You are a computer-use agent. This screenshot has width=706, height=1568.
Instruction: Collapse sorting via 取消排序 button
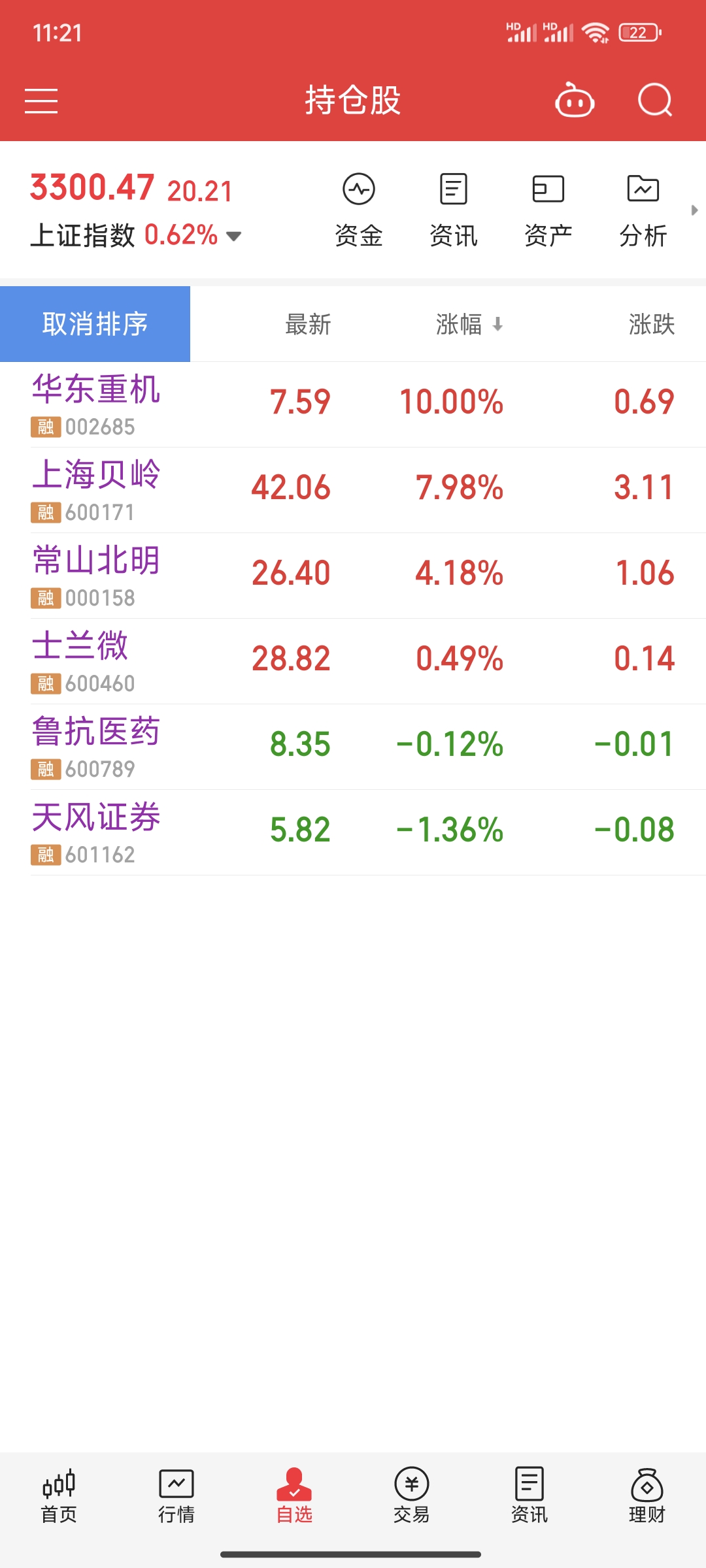click(95, 323)
